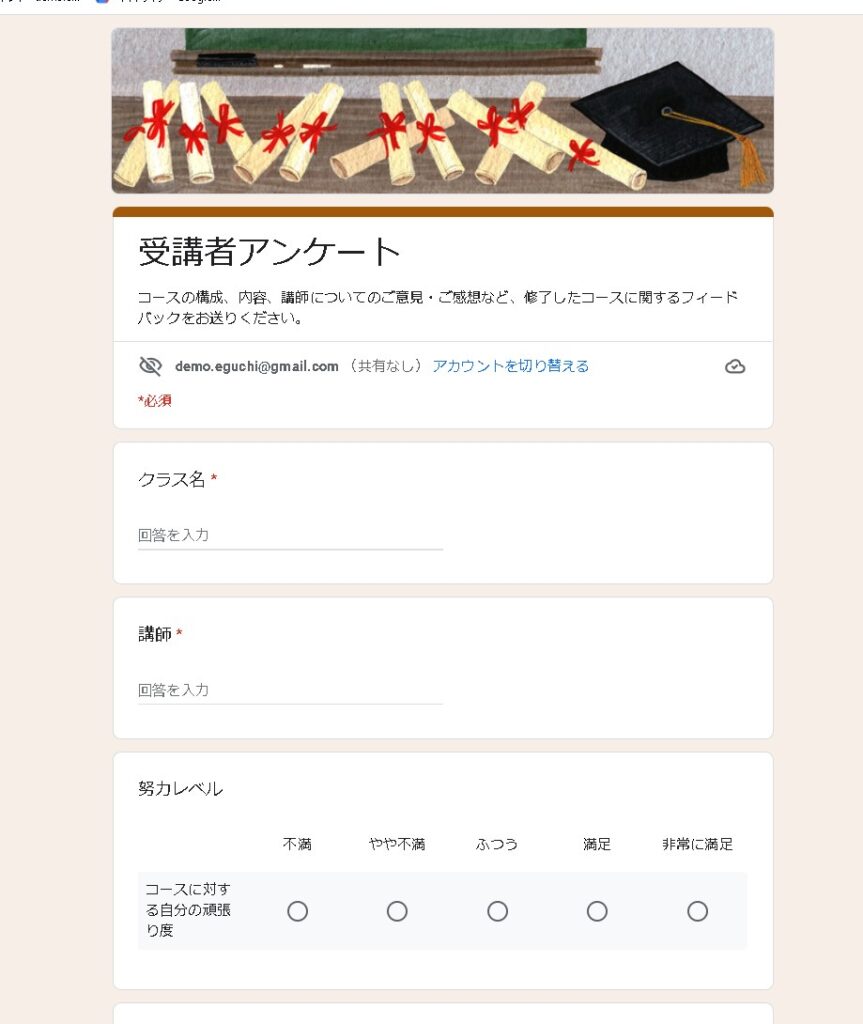The height and width of the screenshot is (1024, 863).
Task: Tap the cloud save status icon
Action: [x=735, y=367]
